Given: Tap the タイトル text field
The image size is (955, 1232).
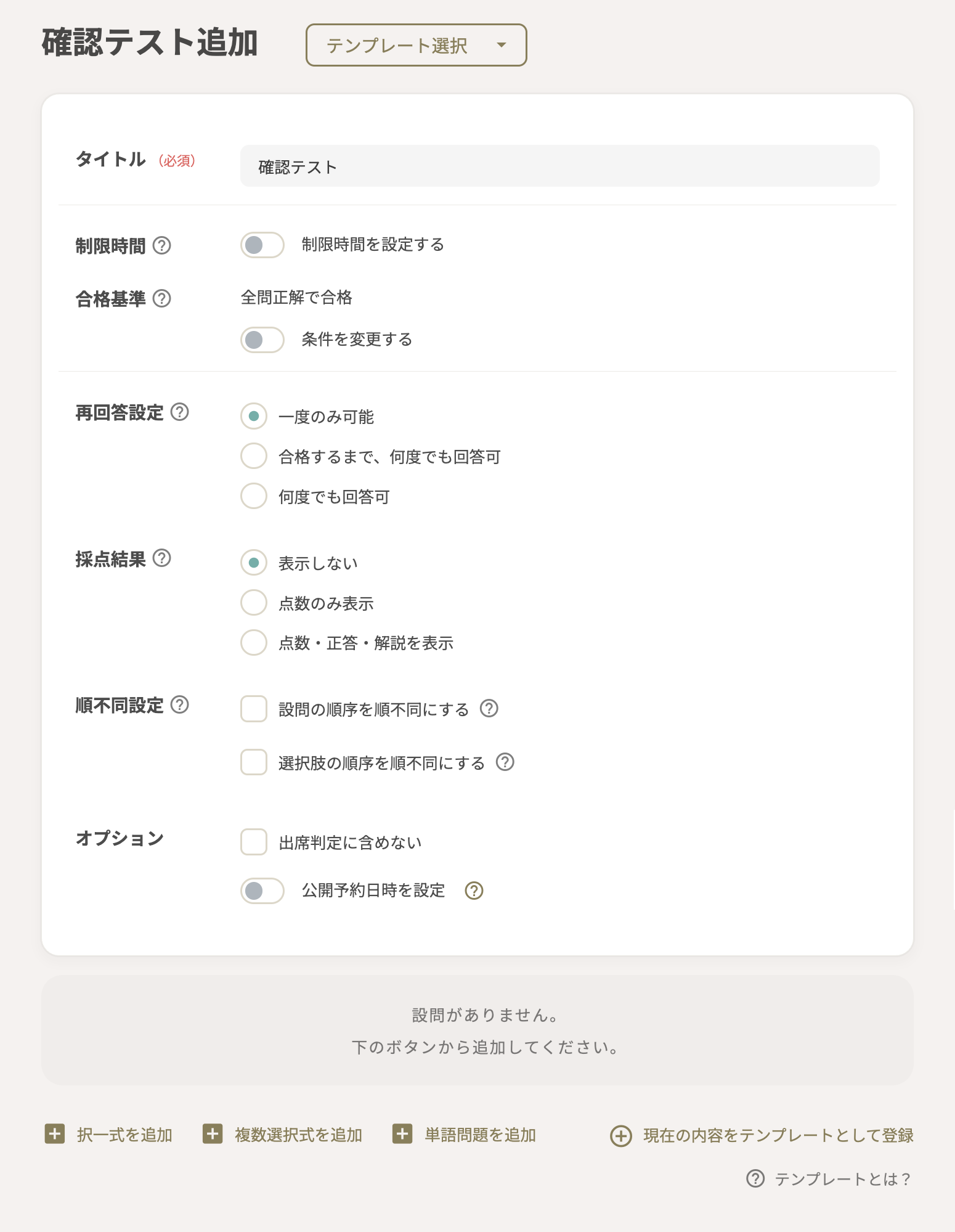Looking at the screenshot, I should [559, 166].
